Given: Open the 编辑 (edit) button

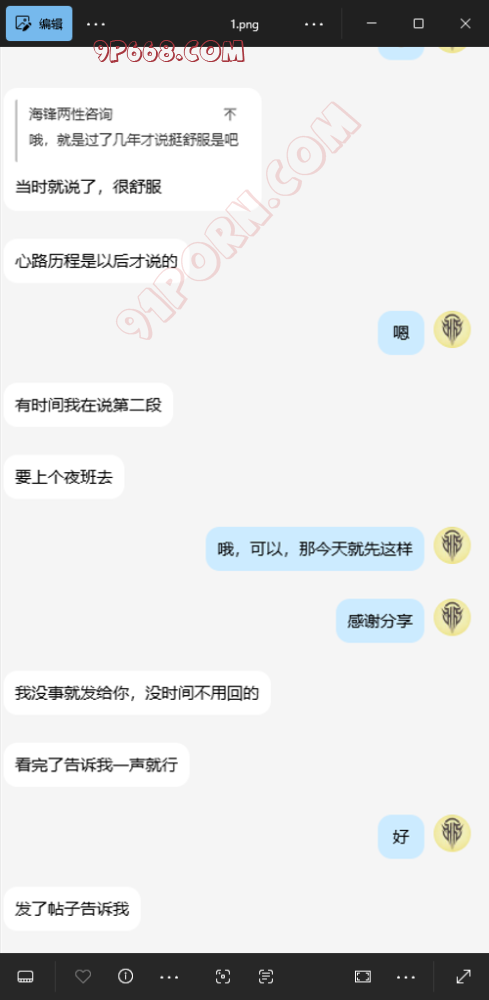Looking at the screenshot, I should [x=39, y=24].
